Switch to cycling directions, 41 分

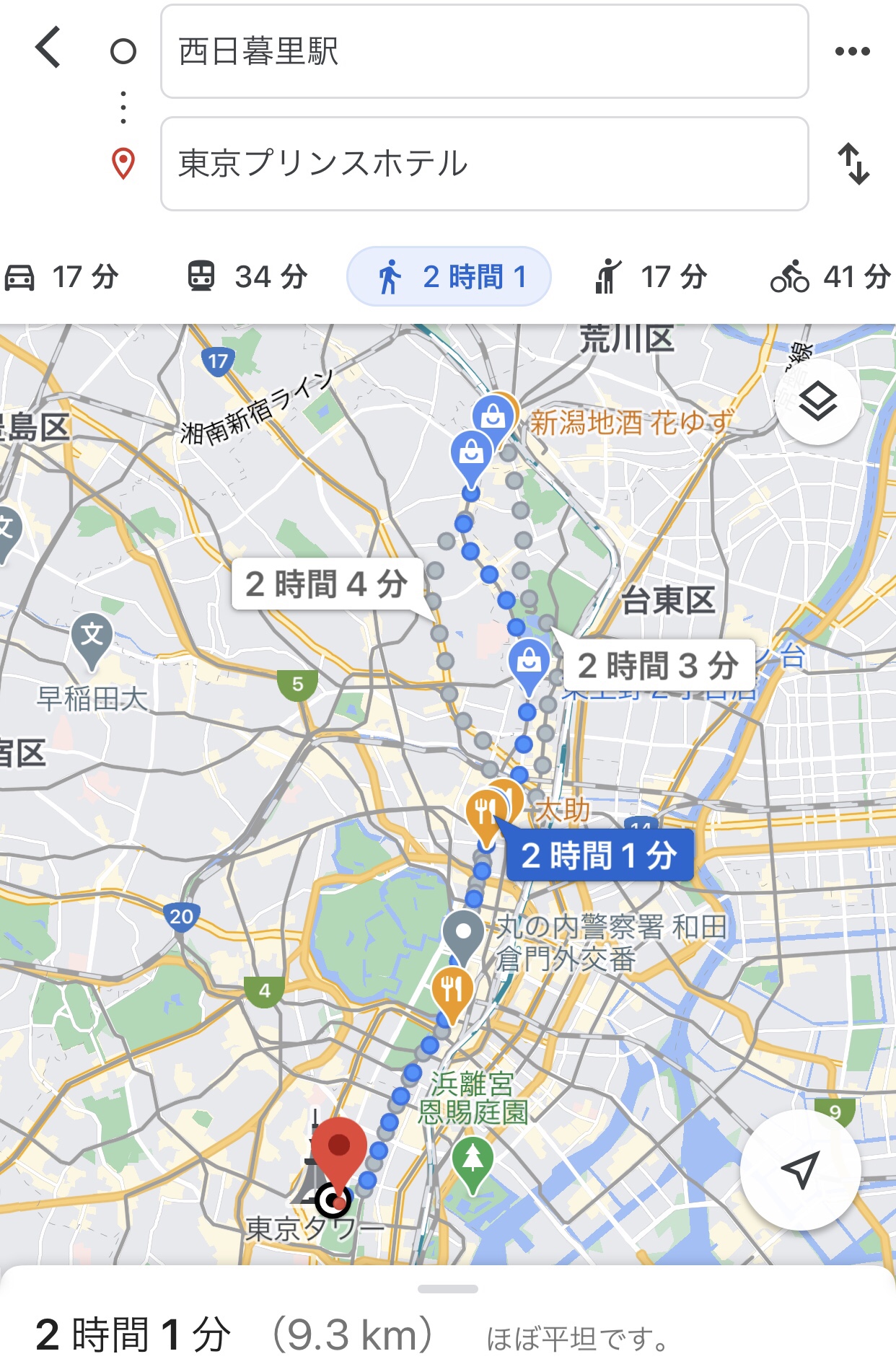coord(830,277)
